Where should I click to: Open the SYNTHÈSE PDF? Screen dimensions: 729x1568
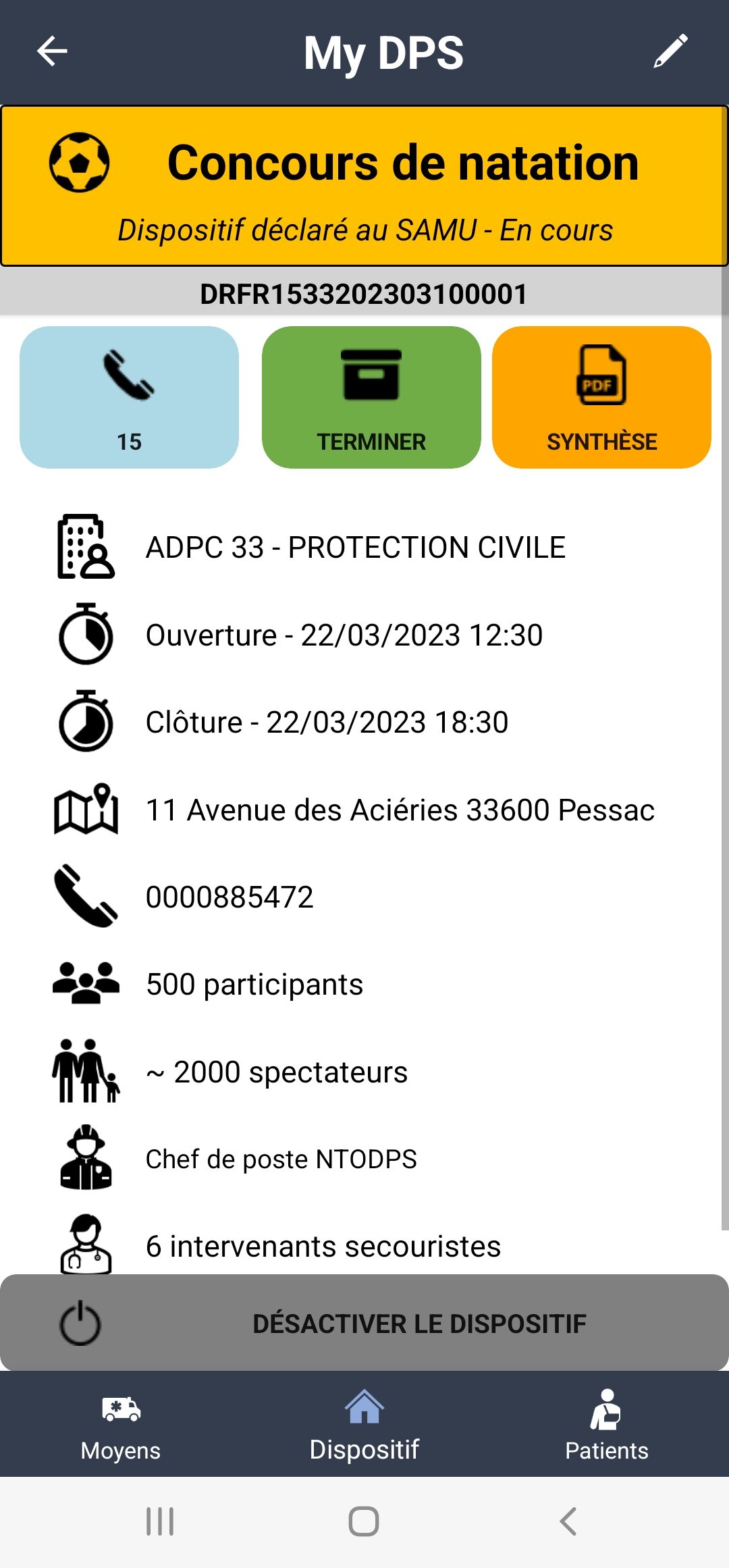click(601, 397)
